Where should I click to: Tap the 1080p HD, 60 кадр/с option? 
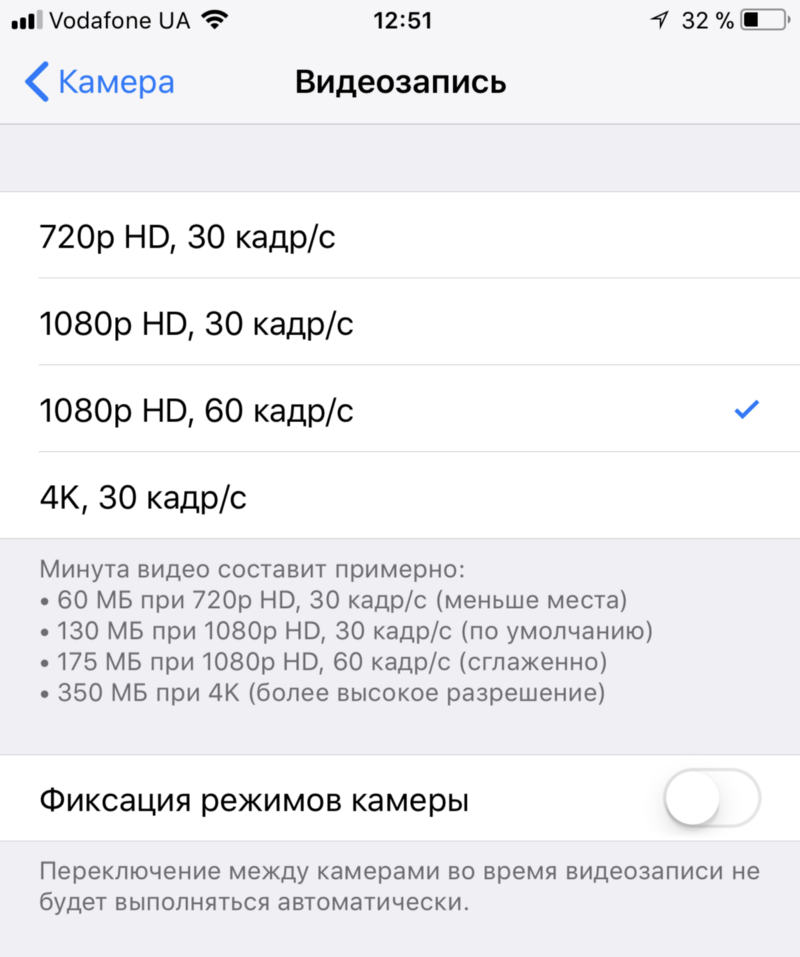[x=400, y=410]
